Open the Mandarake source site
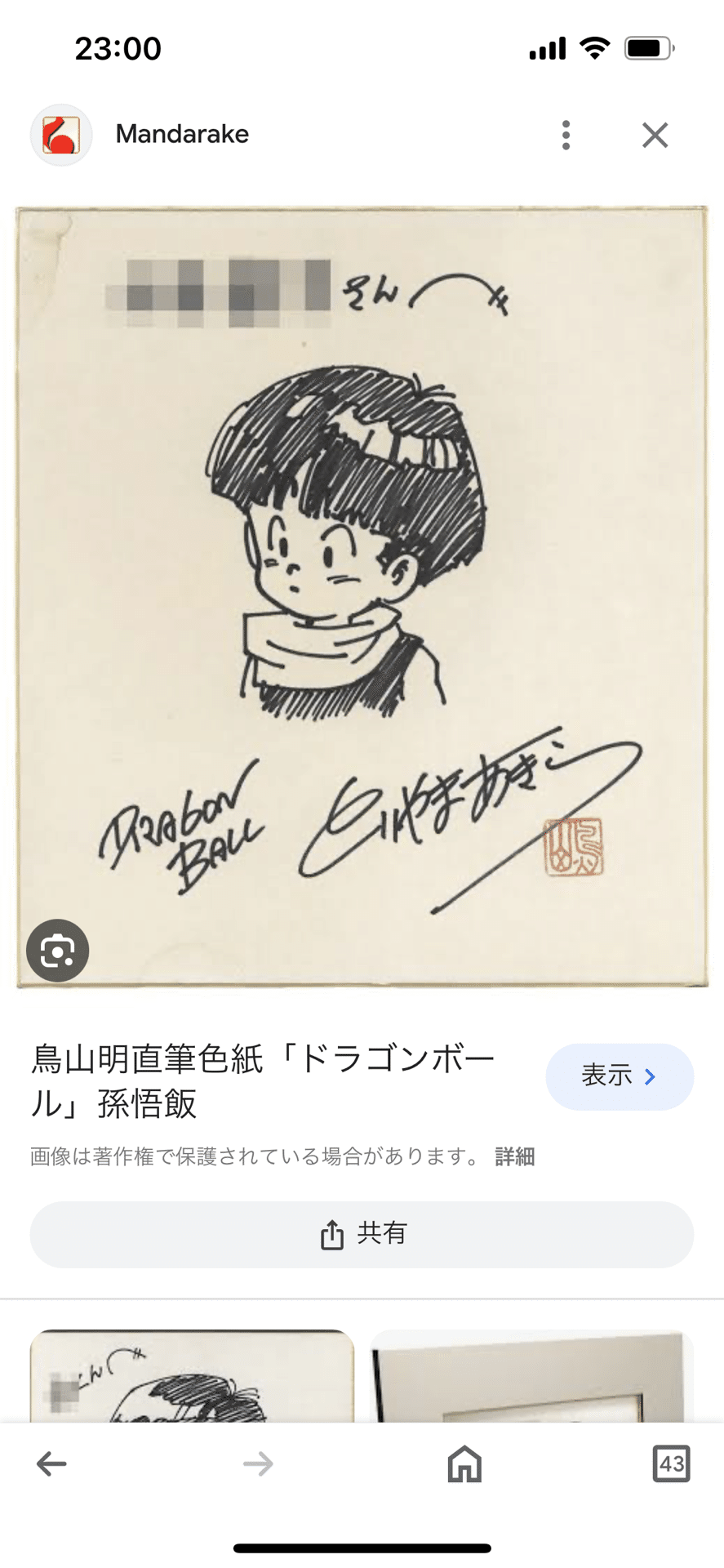Image resolution: width=724 pixels, height=1568 pixels. pos(181,134)
